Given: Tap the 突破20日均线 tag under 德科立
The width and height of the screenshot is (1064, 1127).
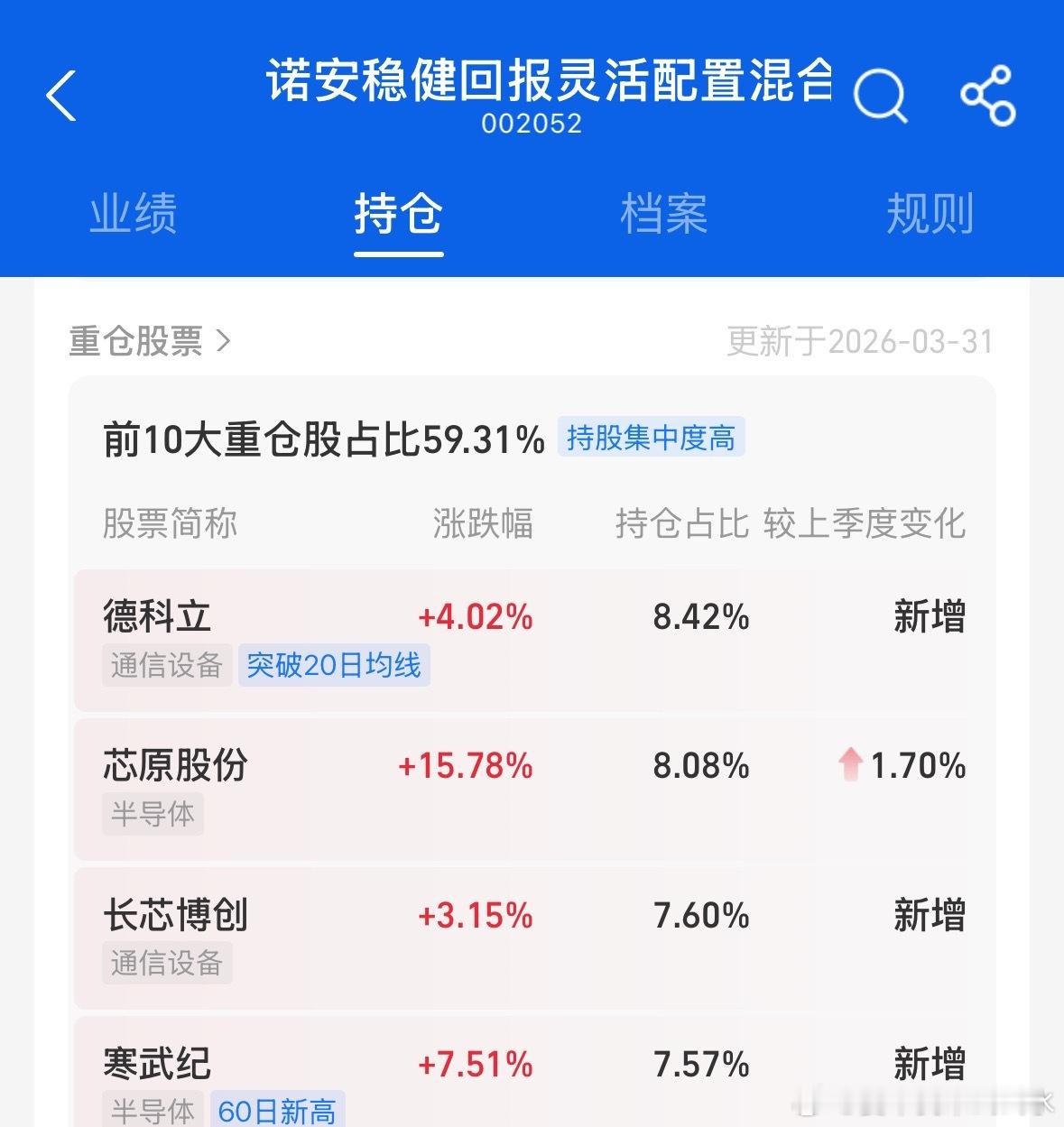Looking at the screenshot, I should coord(333,666).
